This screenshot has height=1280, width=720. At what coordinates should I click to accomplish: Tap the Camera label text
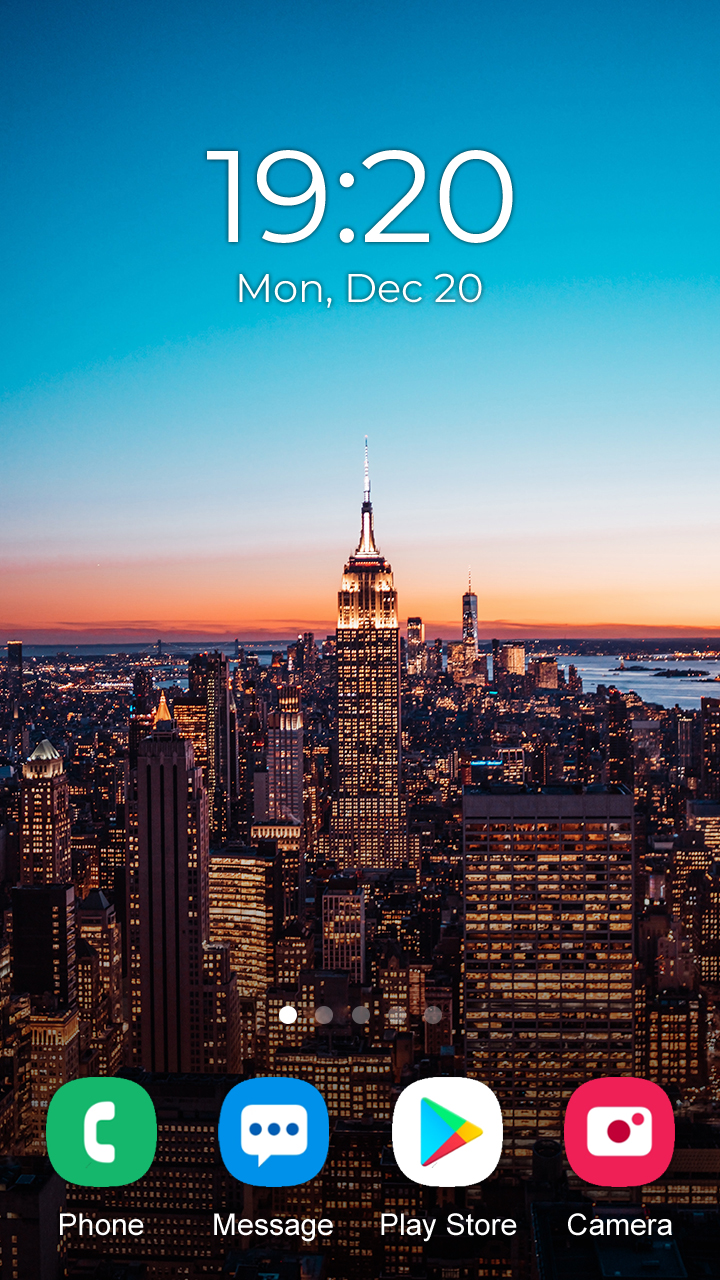[x=621, y=1223]
